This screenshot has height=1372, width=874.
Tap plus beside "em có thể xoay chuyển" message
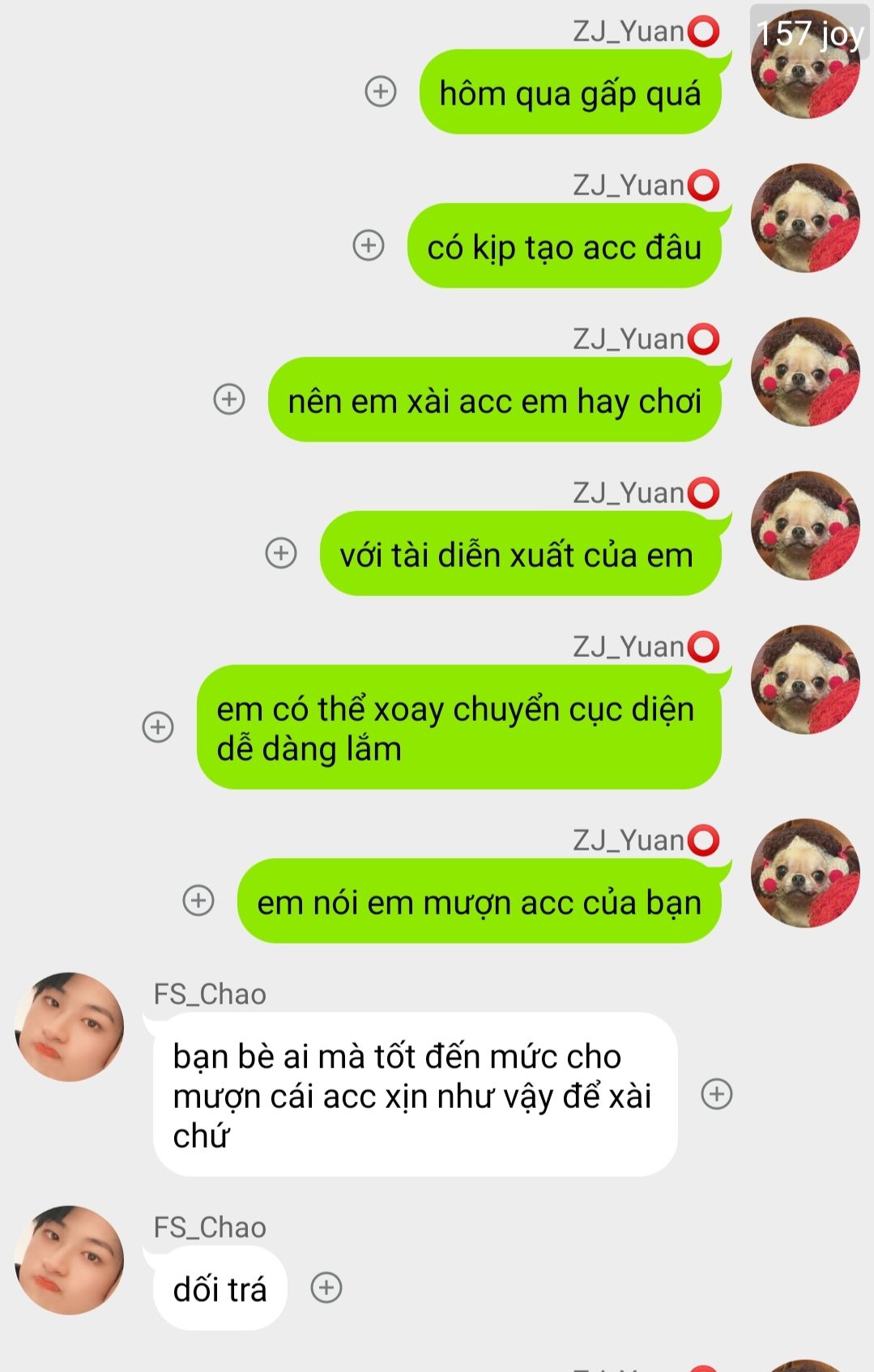click(158, 727)
